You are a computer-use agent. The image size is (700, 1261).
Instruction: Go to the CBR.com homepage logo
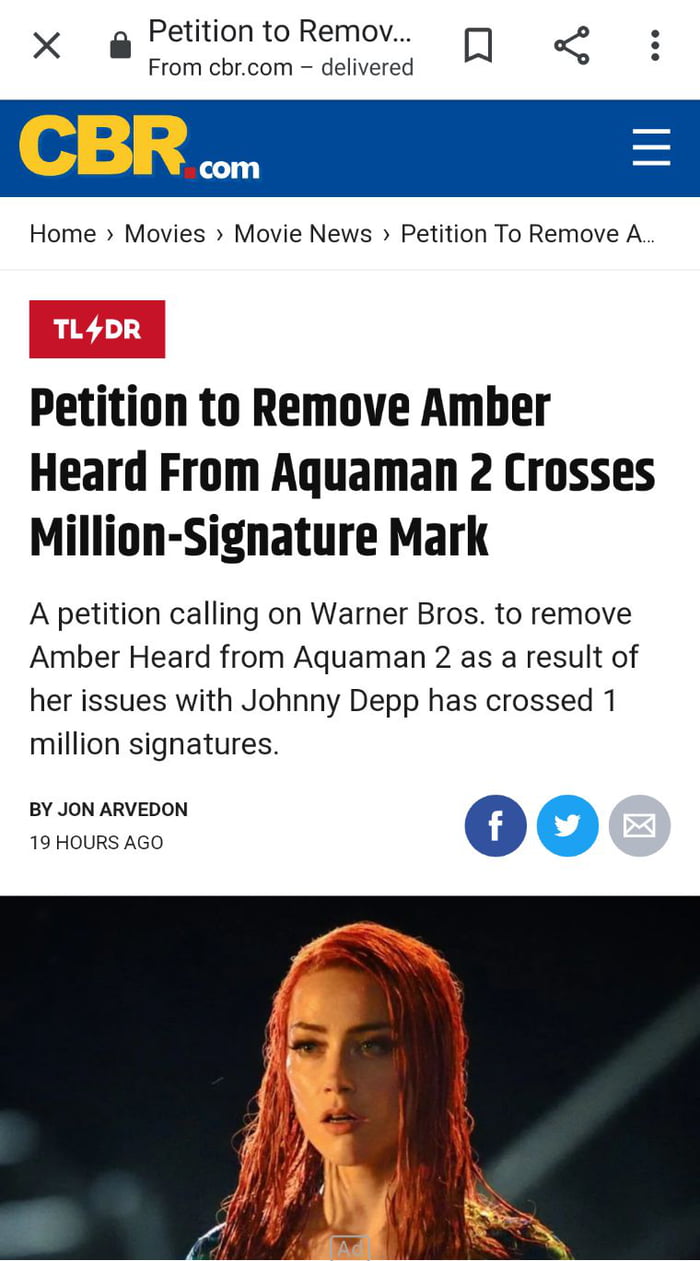coord(139,148)
